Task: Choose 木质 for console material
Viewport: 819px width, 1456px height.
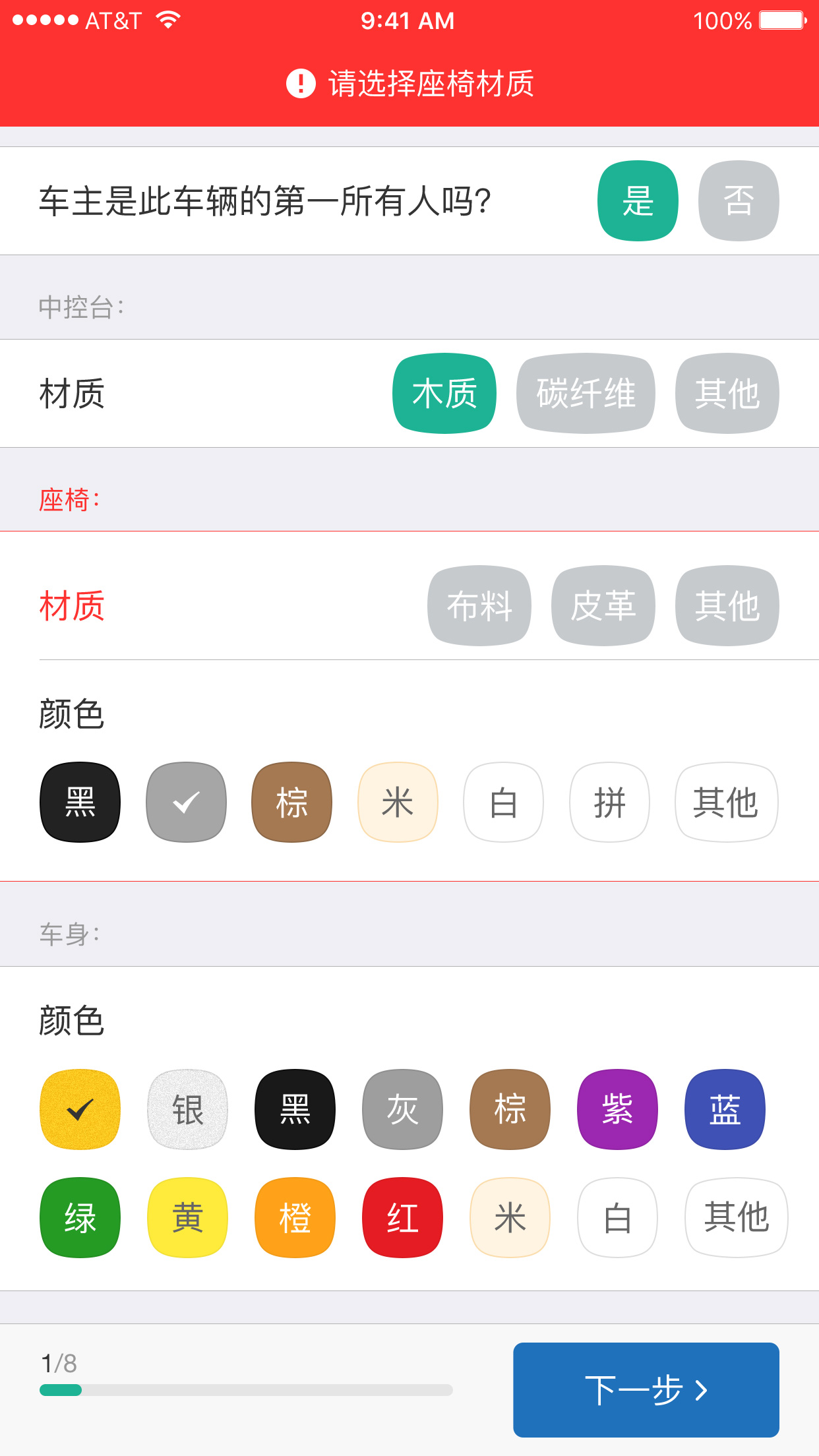Action: click(x=444, y=394)
